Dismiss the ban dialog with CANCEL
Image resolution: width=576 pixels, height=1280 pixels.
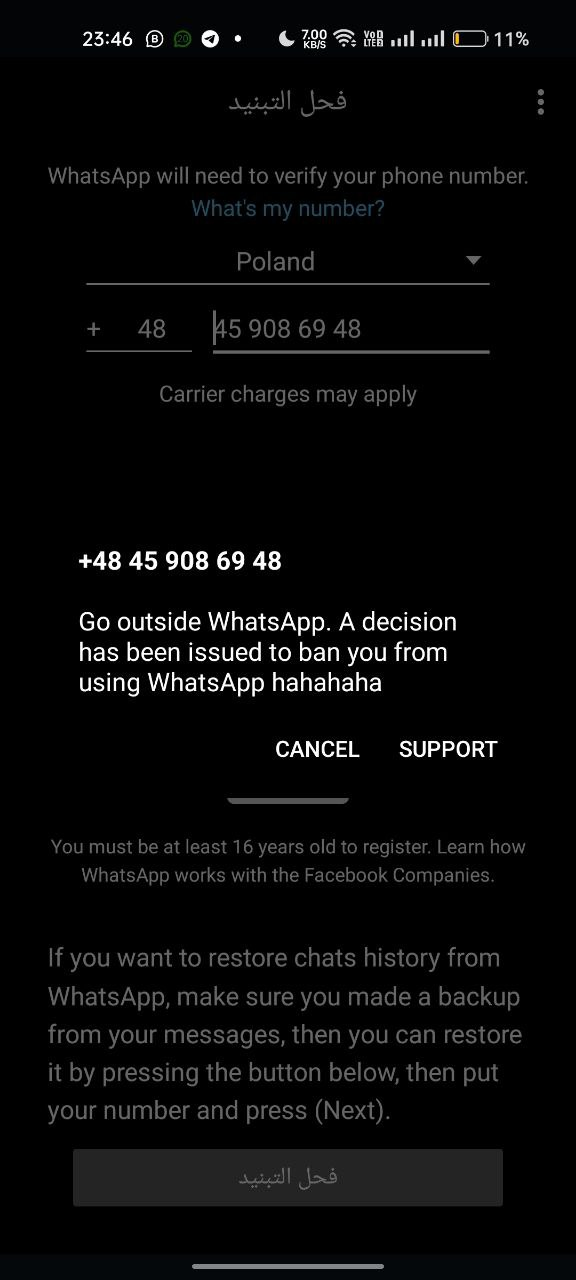tap(317, 749)
